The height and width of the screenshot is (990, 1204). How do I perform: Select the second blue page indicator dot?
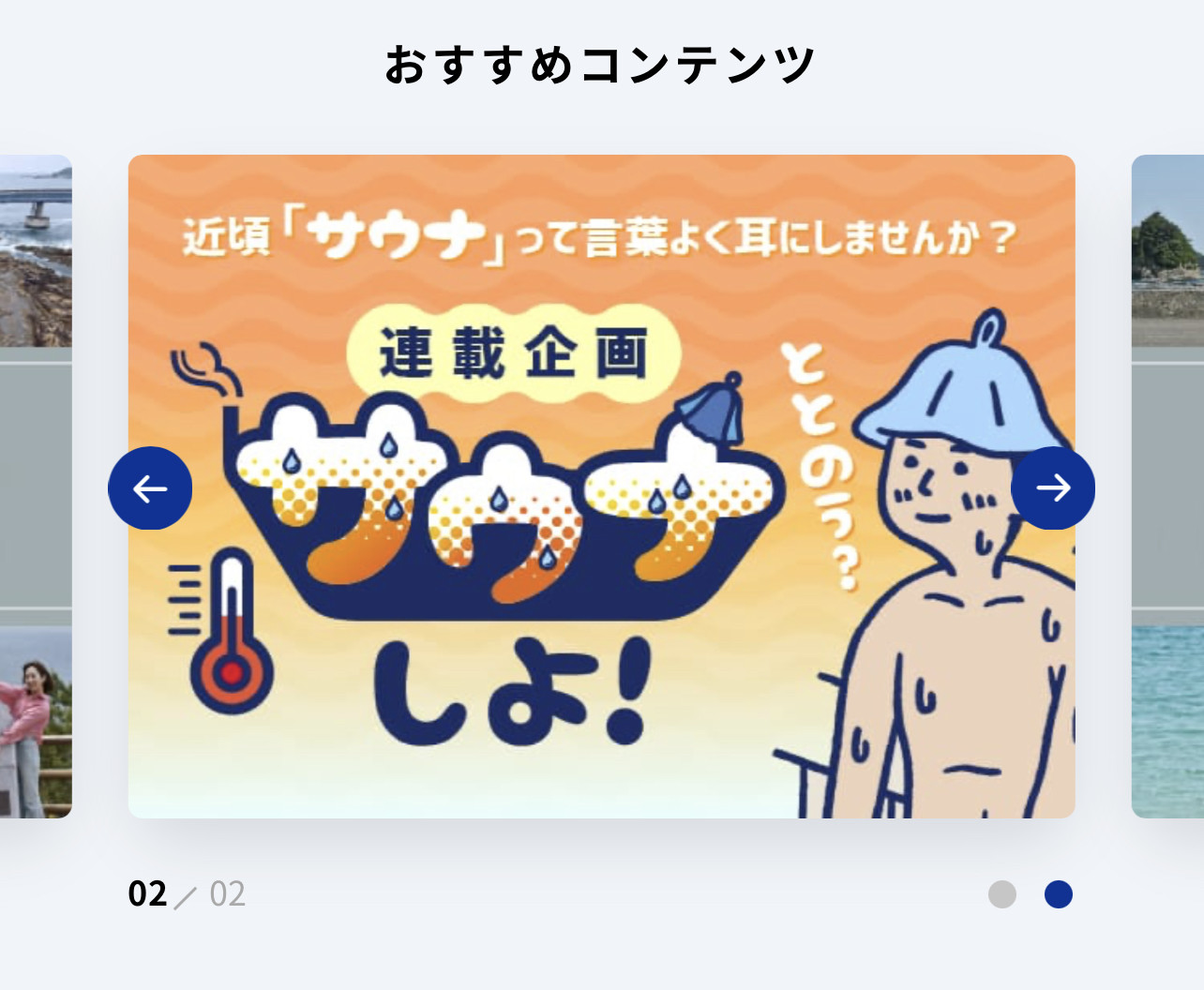[1059, 894]
